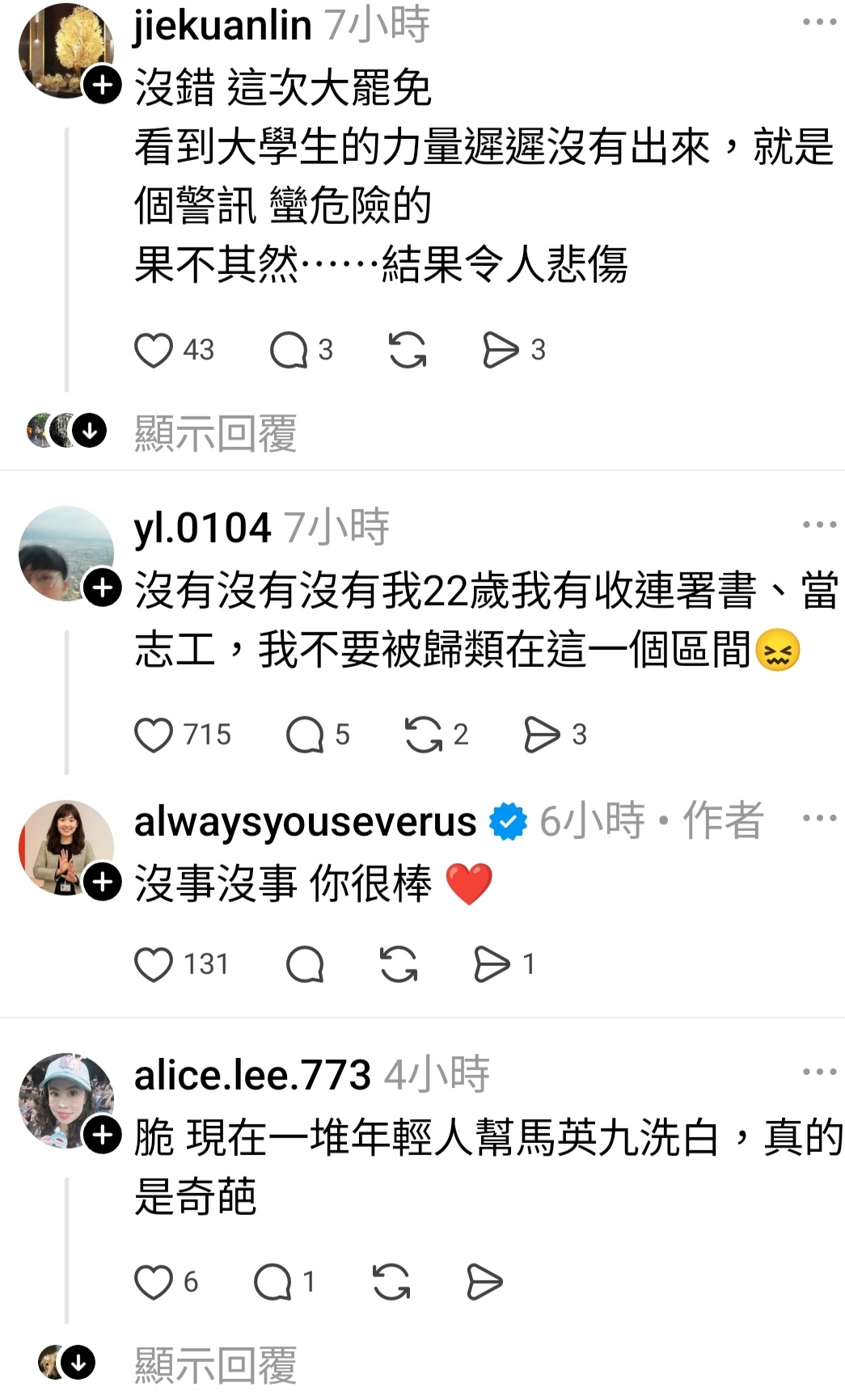Open alwaysyouseverus profile from username
The height and width of the screenshot is (1400, 845).
point(305,822)
